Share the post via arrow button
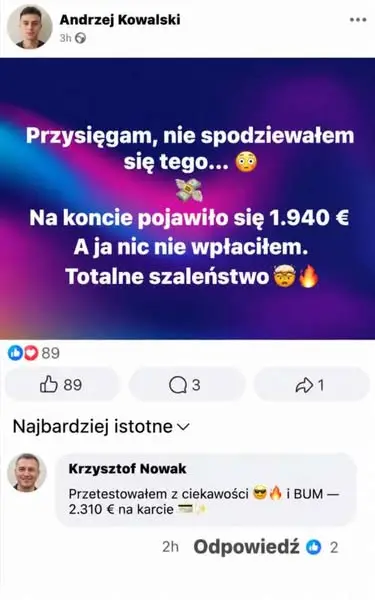This screenshot has height=600, width=375. tap(311, 385)
